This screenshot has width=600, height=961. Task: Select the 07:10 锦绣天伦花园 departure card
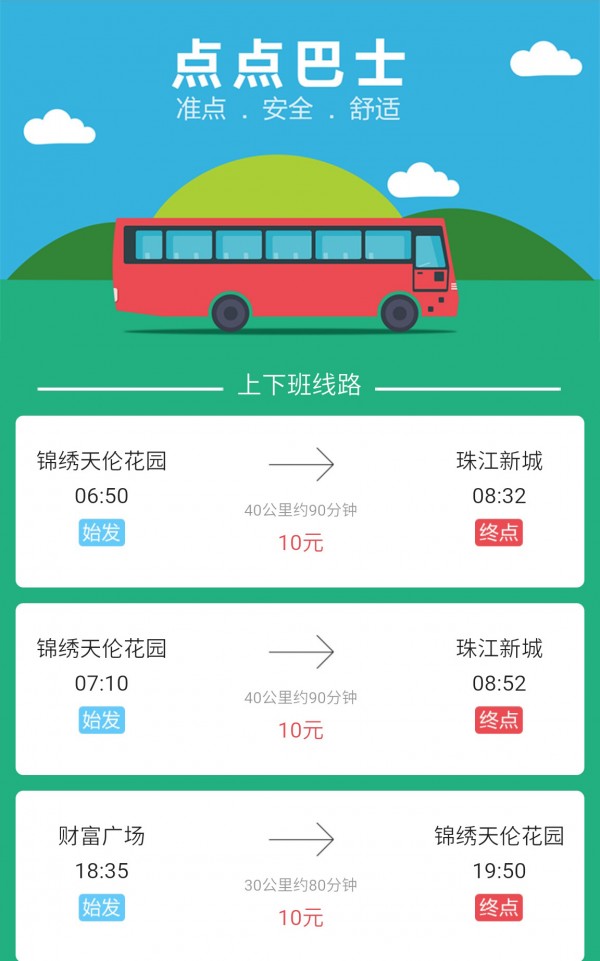pyautogui.click(x=300, y=688)
